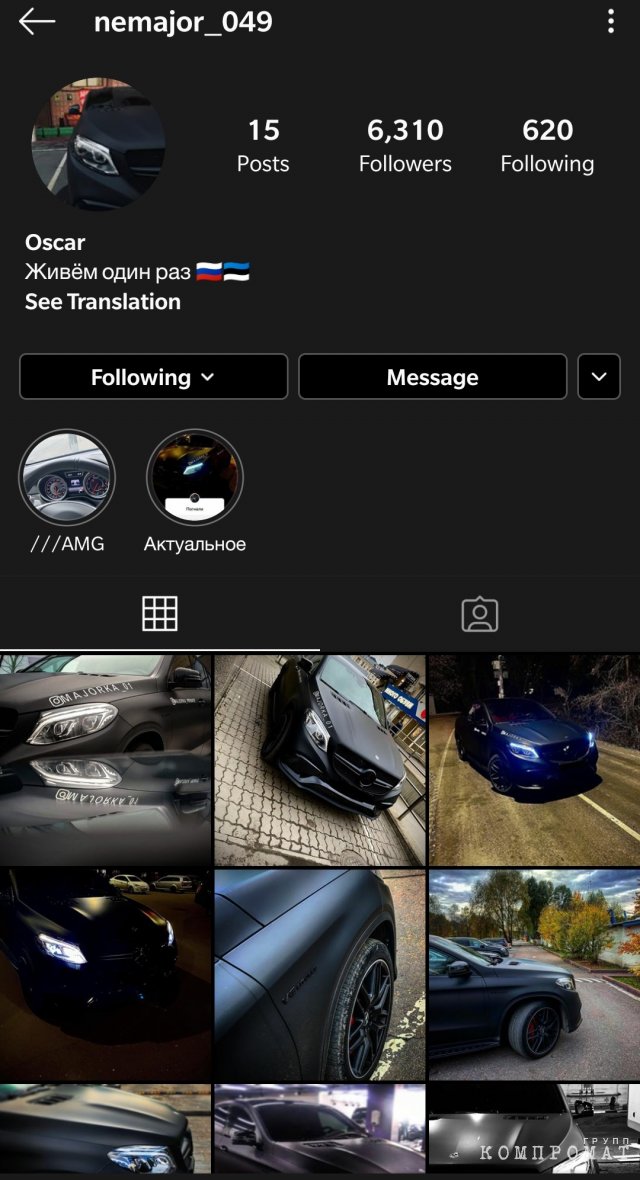Open the nemajor_049 profile picture
640x1180 pixels.
click(98, 144)
